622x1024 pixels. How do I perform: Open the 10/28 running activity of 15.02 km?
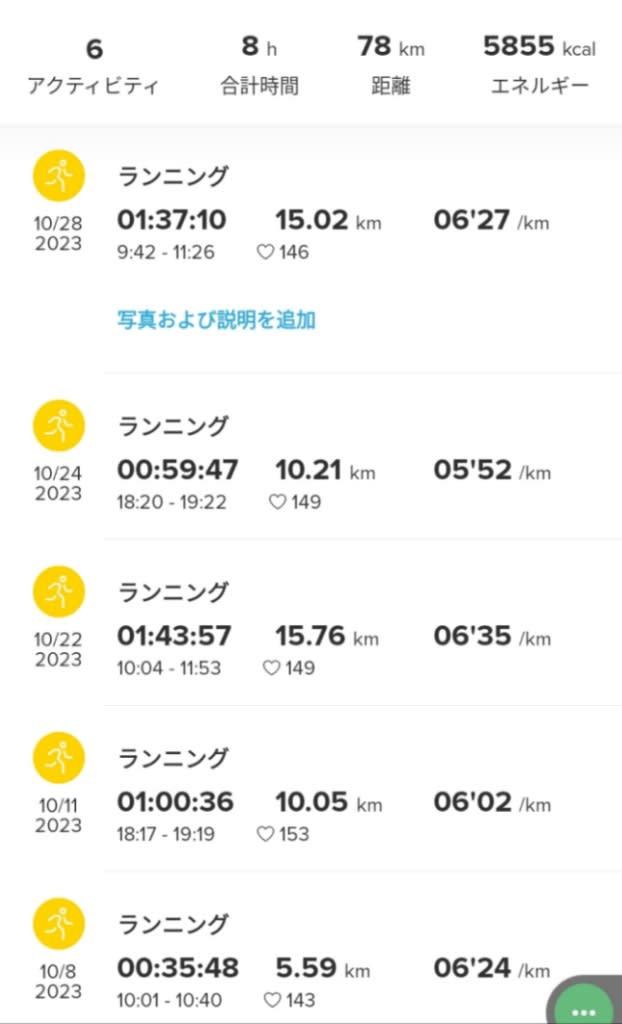point(311,214)
